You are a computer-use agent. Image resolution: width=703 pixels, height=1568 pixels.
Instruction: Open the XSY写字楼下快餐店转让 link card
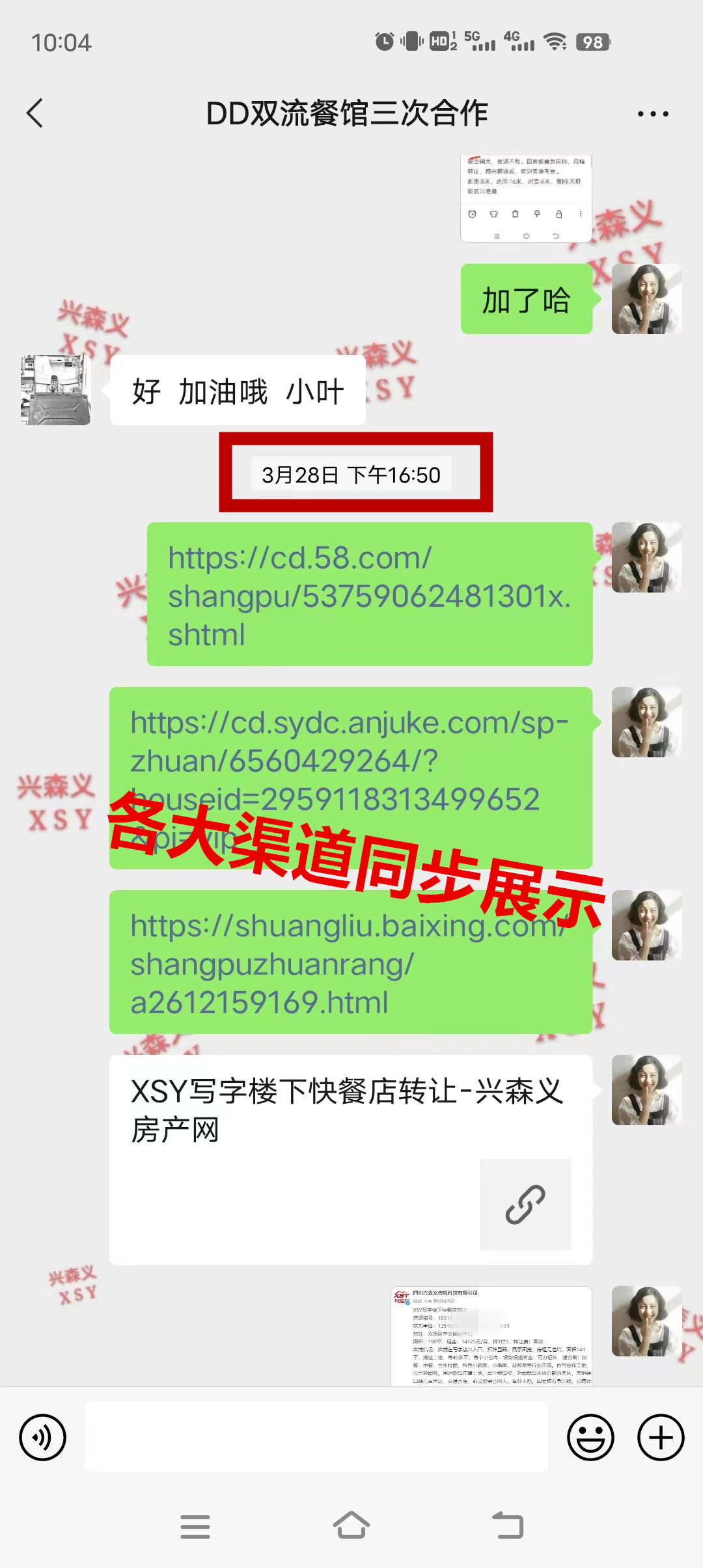[350, 1159]
